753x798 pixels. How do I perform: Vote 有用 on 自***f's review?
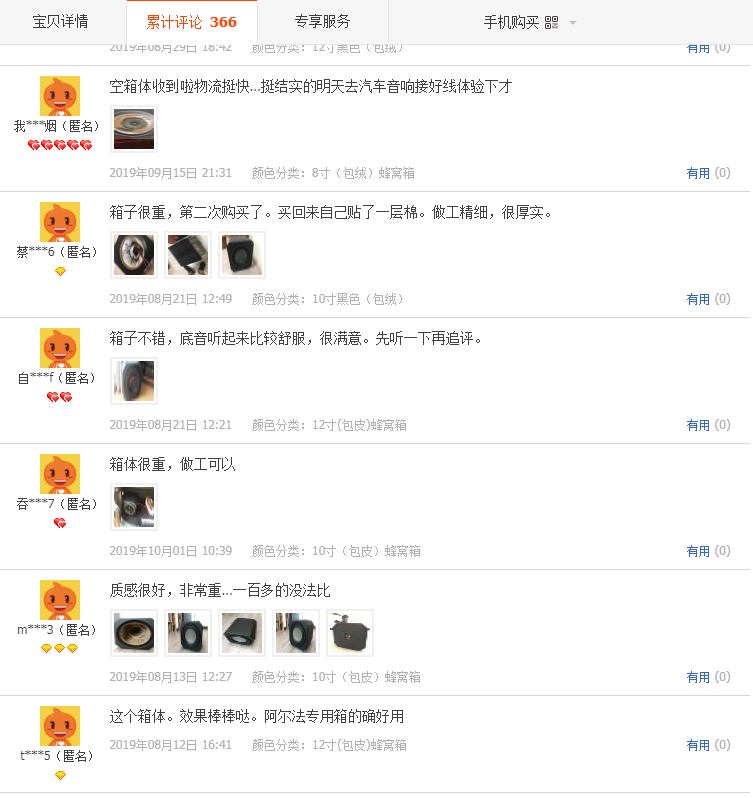tap(698, 425)
